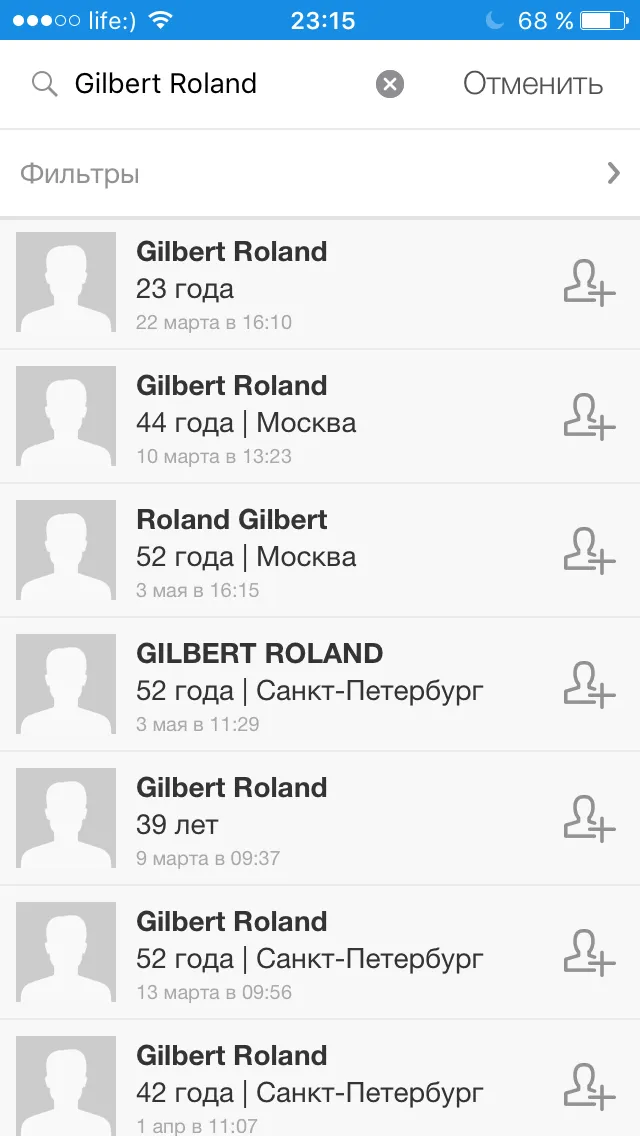
Task: Add the 39 лет Gilbert Roland as a friend
Action: click(x=589, y=819)
